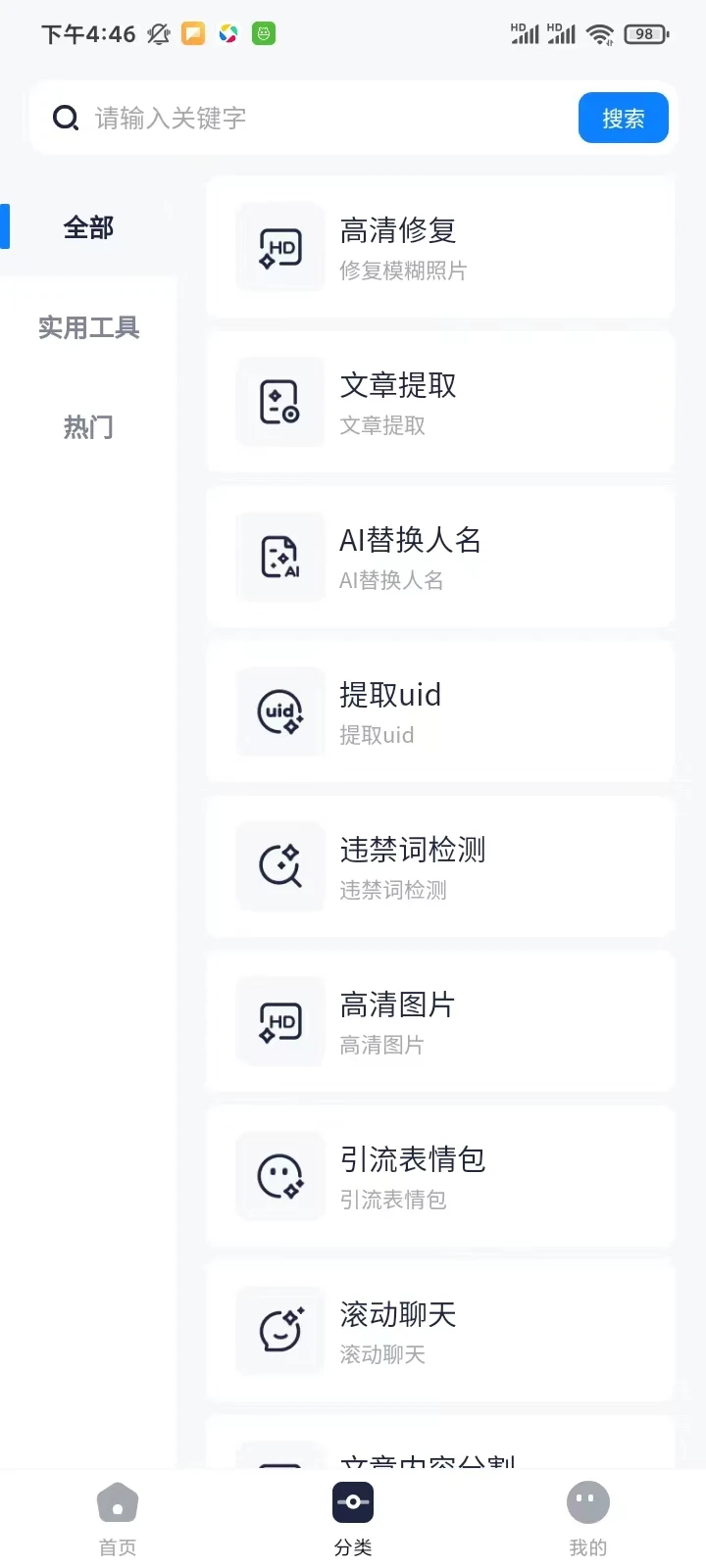The width and height of the screenshot is (706, 1568).
Task: Open the 引流表情包 tool
Action: [439, 1176]
